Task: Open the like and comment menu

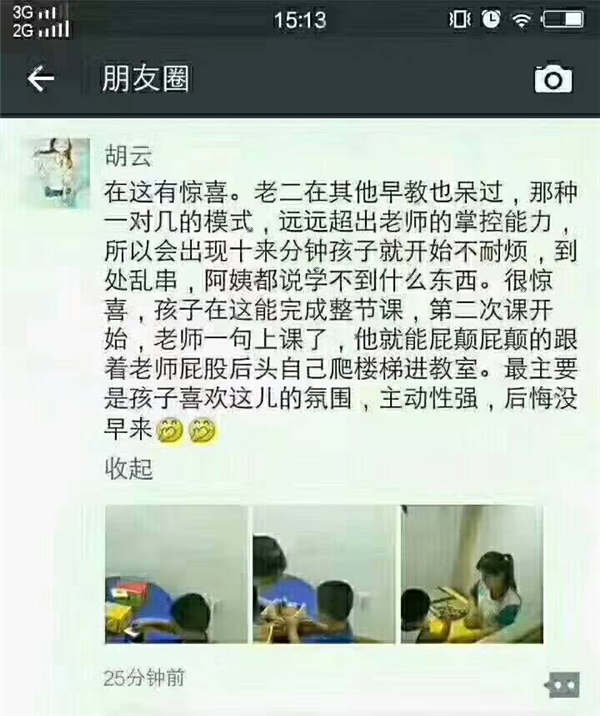Action: click(x=561, y=684)
